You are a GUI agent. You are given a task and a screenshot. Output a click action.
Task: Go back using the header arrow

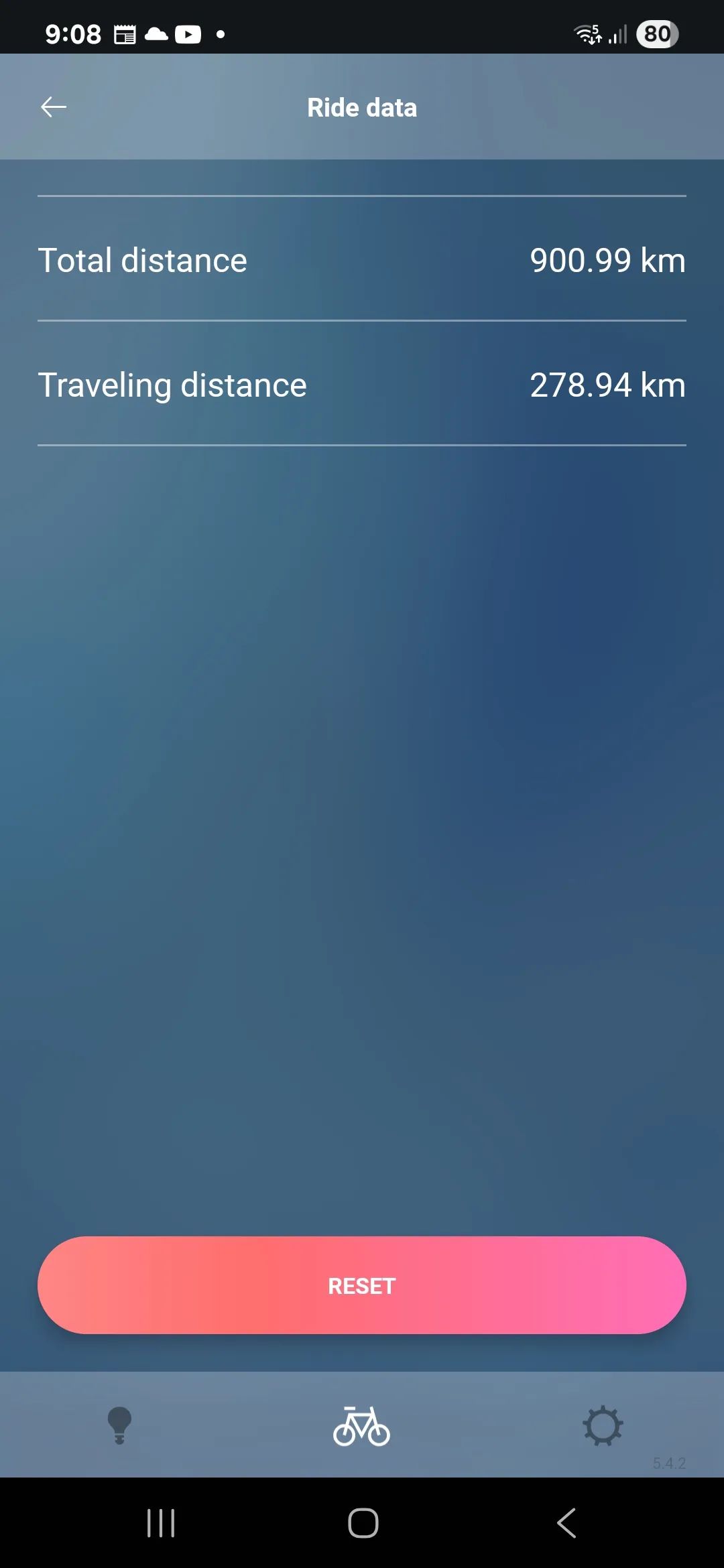click(x=54, y=107)
